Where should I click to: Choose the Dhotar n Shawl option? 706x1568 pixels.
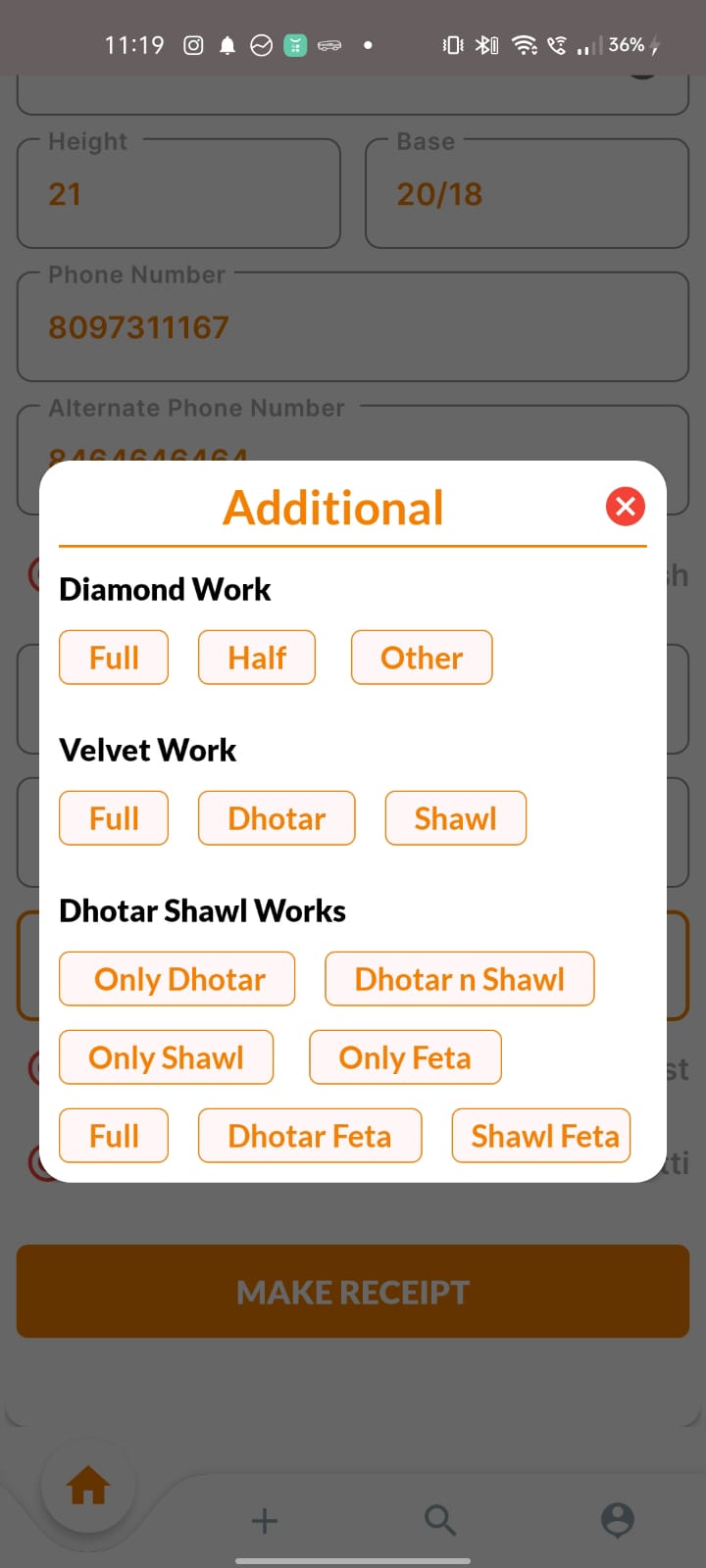[x=460, y=979]
